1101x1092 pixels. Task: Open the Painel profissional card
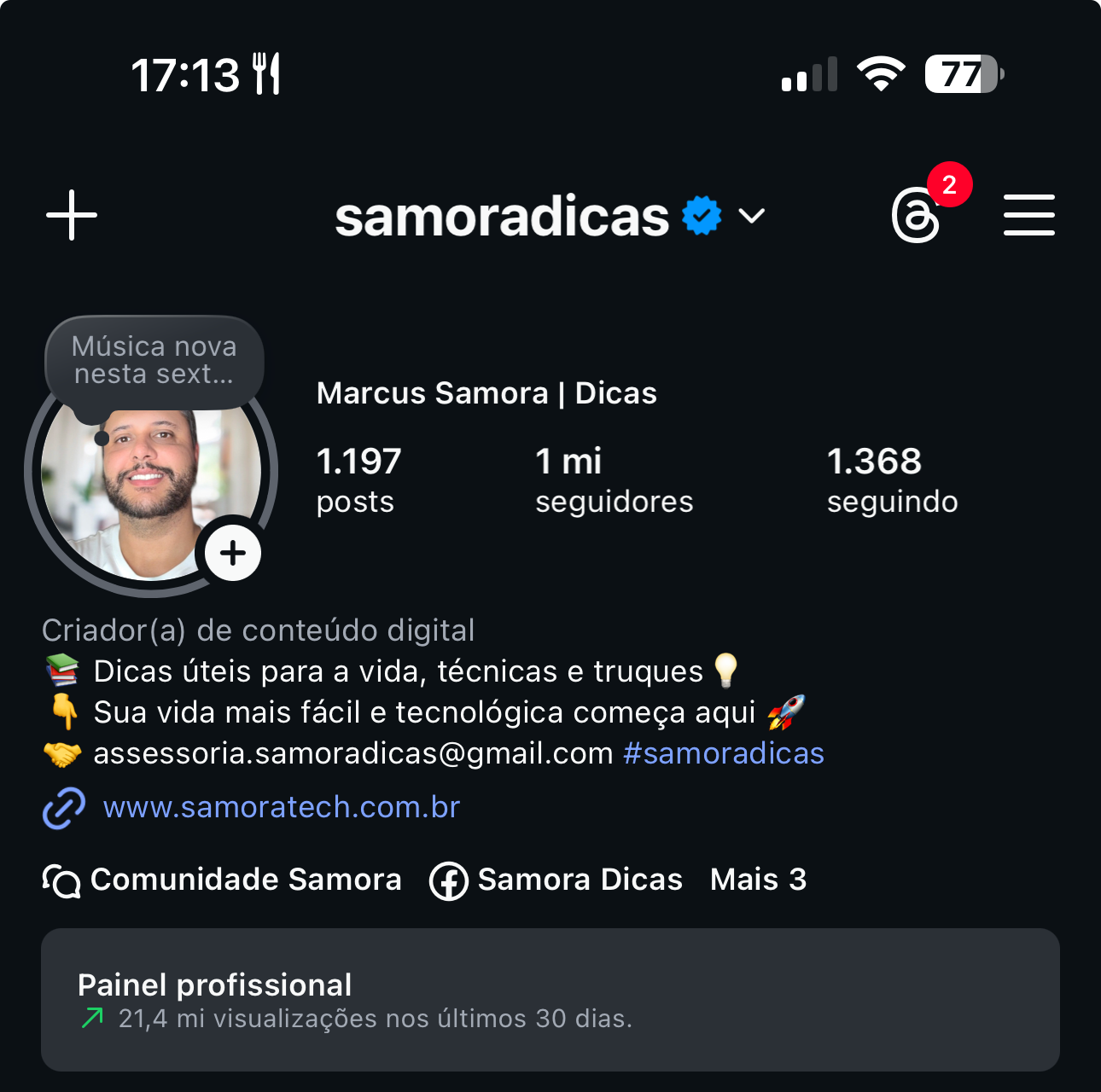pos(550,999)
